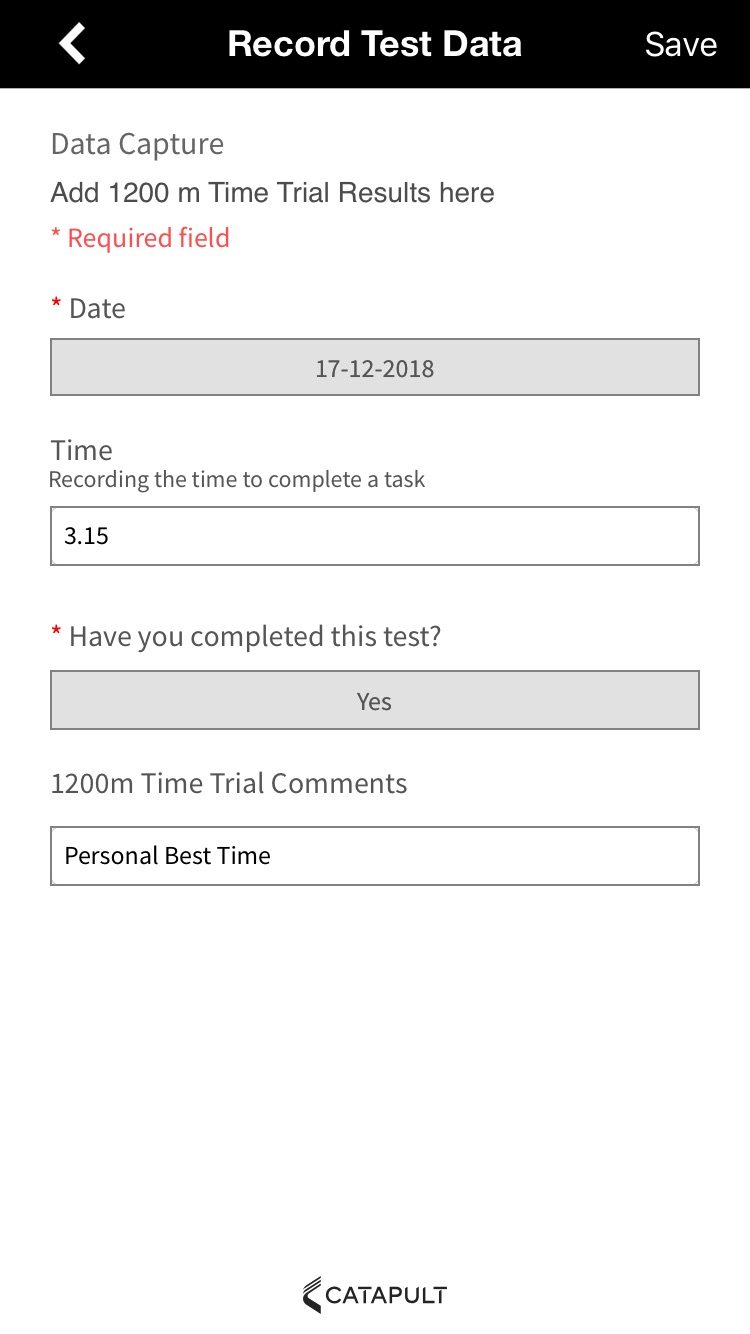Edit the 1200m Time Trial Comments field

point(375,856)
